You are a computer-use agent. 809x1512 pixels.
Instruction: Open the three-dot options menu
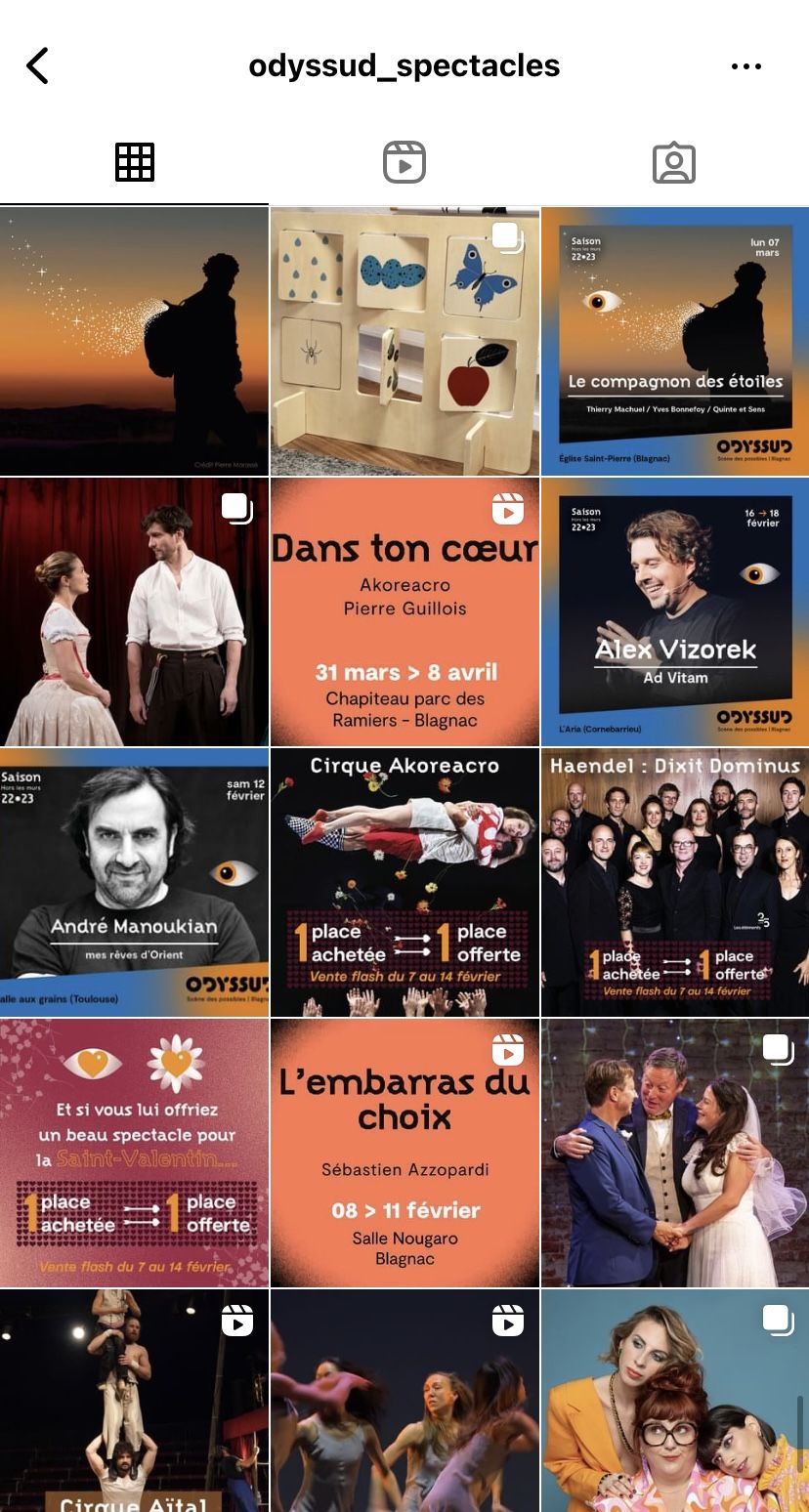pyautogui.click(x=745, y=66)
